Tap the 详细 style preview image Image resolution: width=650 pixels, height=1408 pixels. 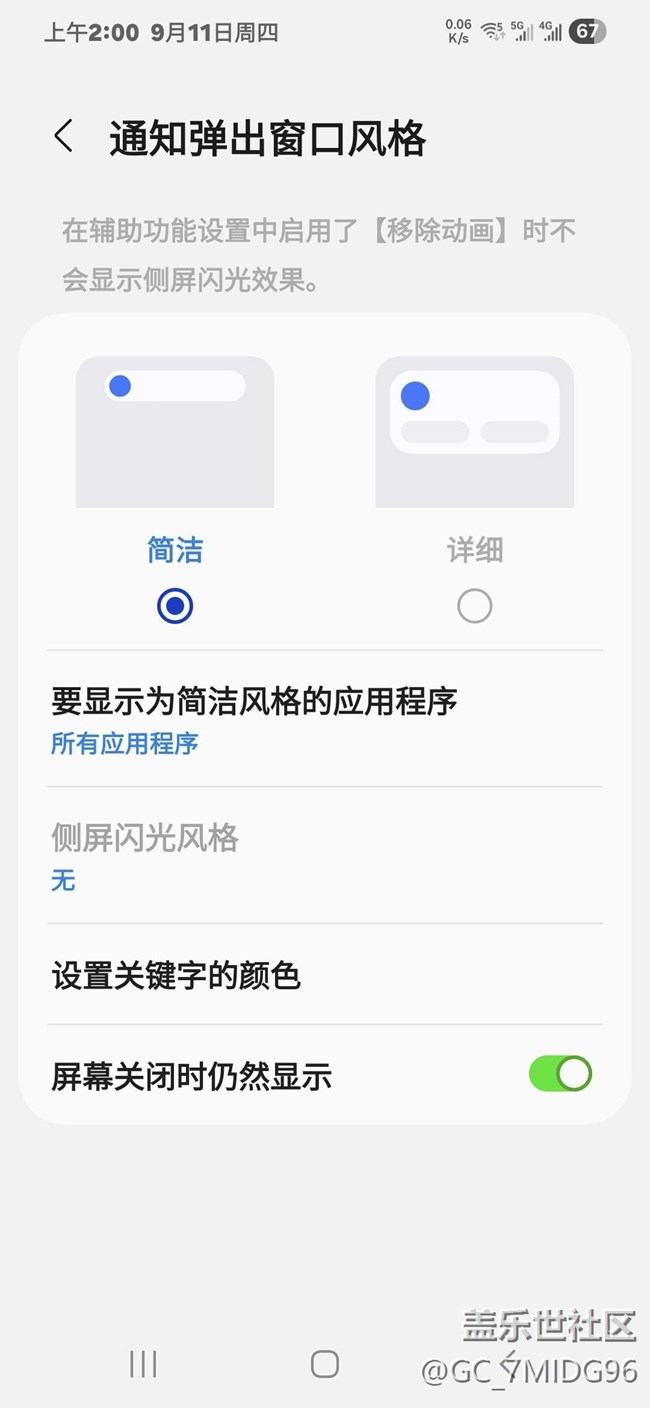(474, 432)
